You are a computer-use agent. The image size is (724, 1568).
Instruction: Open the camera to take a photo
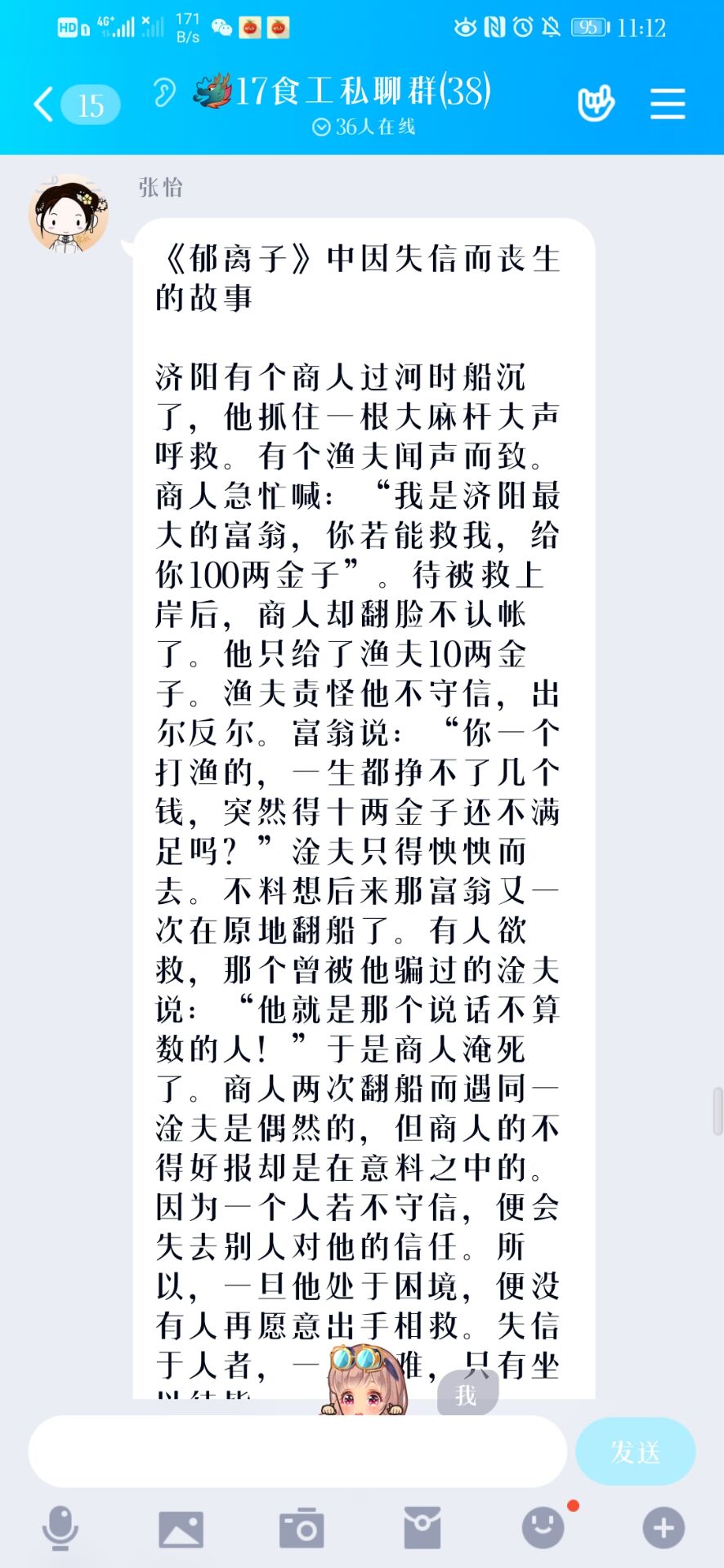[302, 1528]
